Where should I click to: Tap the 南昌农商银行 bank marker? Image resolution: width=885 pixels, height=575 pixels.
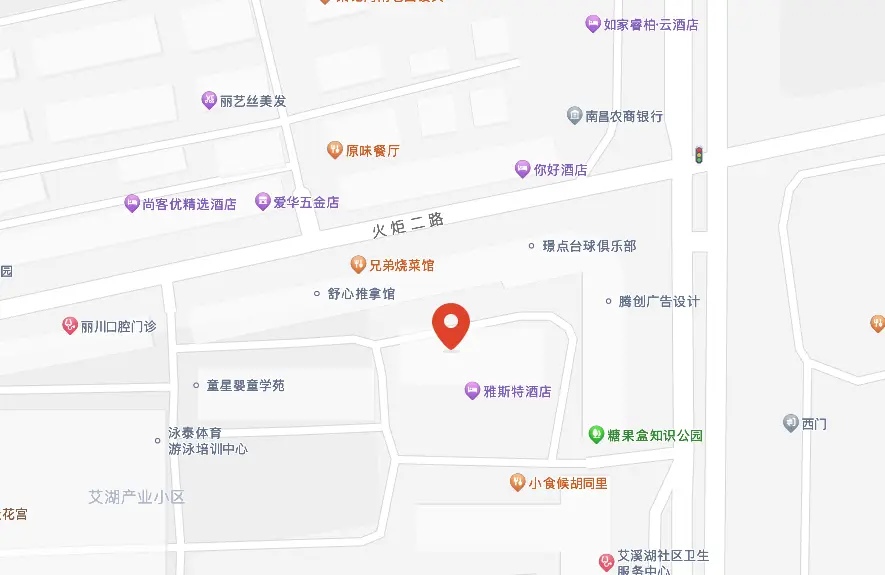pyautogui.click(x=574, y=116)
